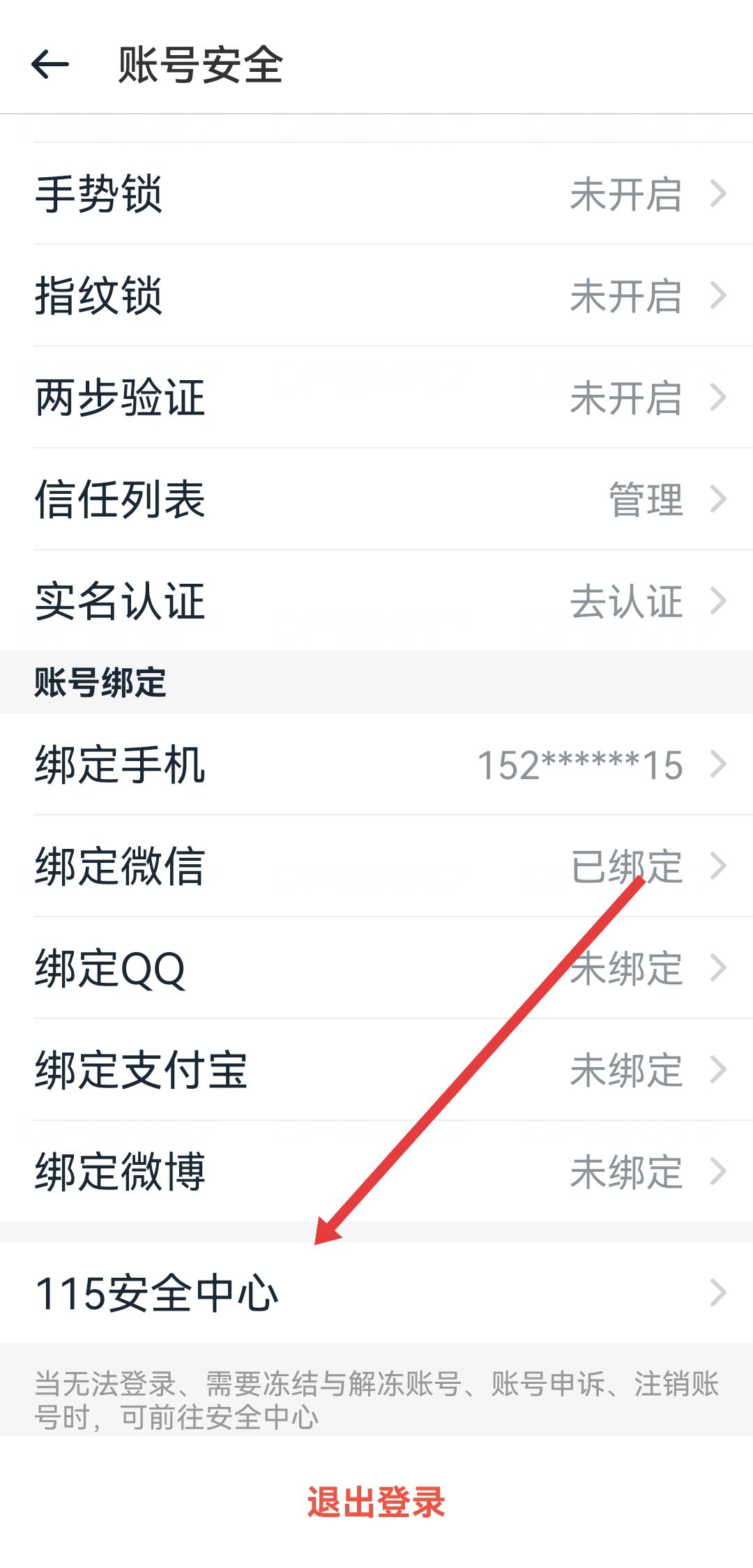Open 绑定微博 row
Image resolution: width=753 pixels, height=1568 pixels.
[x=376, y=1172]
